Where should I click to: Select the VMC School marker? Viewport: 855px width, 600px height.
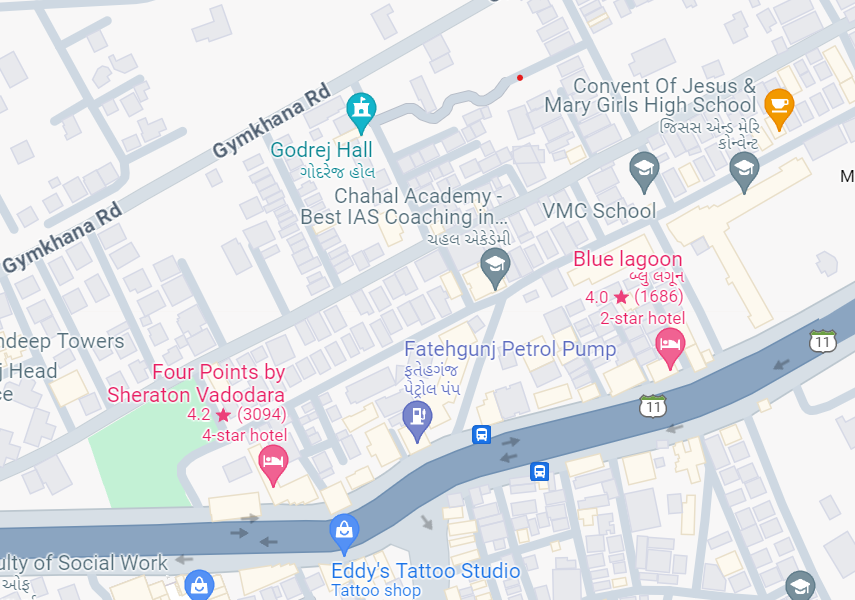pyautogui.click(x=644, y=170)
